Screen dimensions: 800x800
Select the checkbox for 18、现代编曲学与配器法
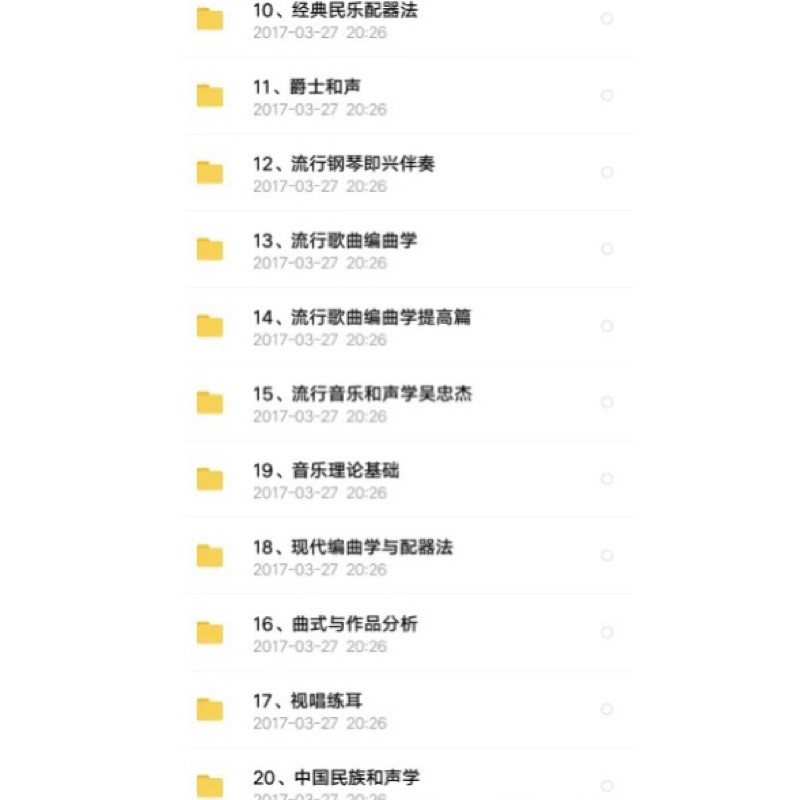click(607, 555)
